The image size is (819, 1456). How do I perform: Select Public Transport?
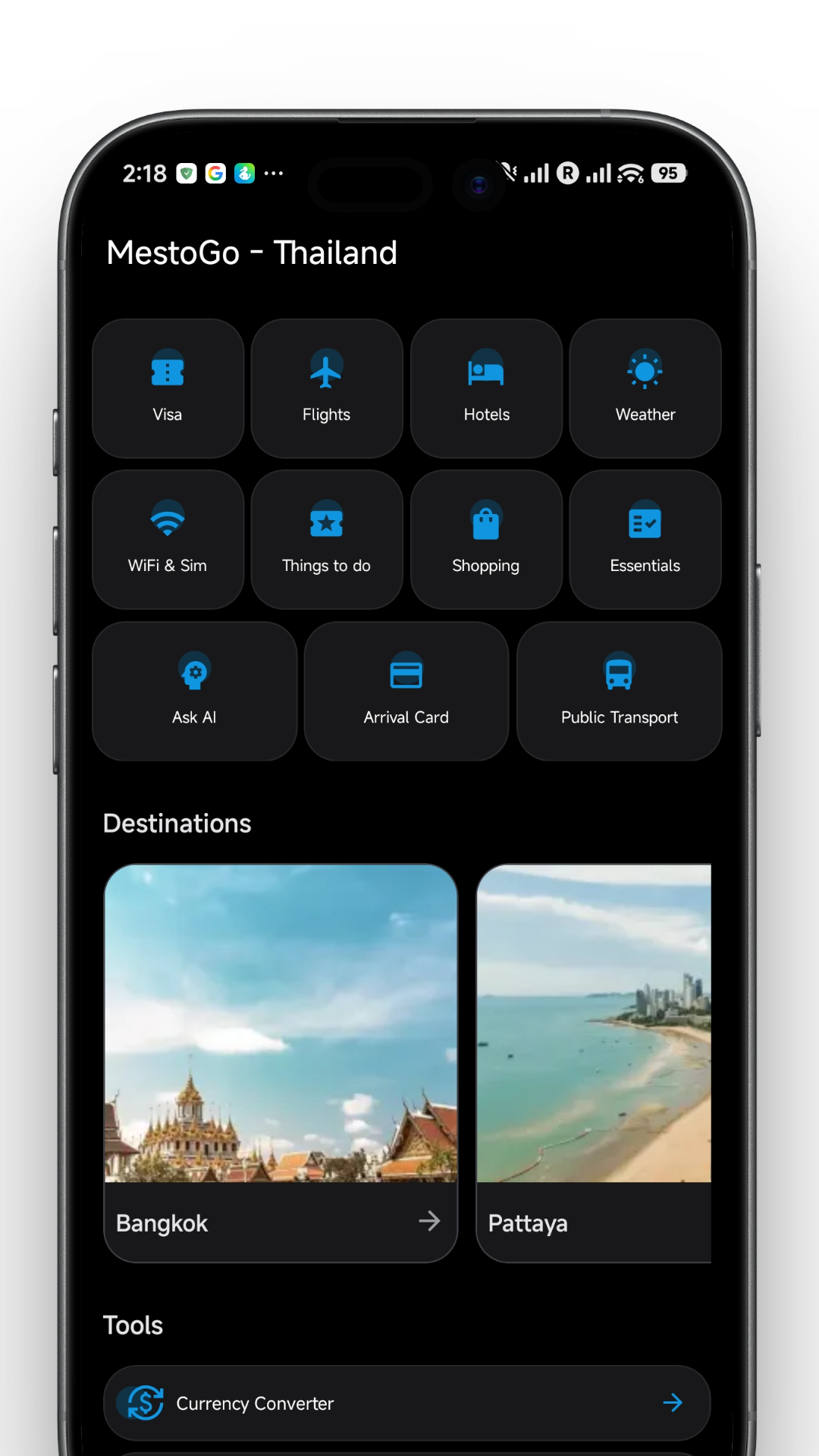tap(619, 691)
